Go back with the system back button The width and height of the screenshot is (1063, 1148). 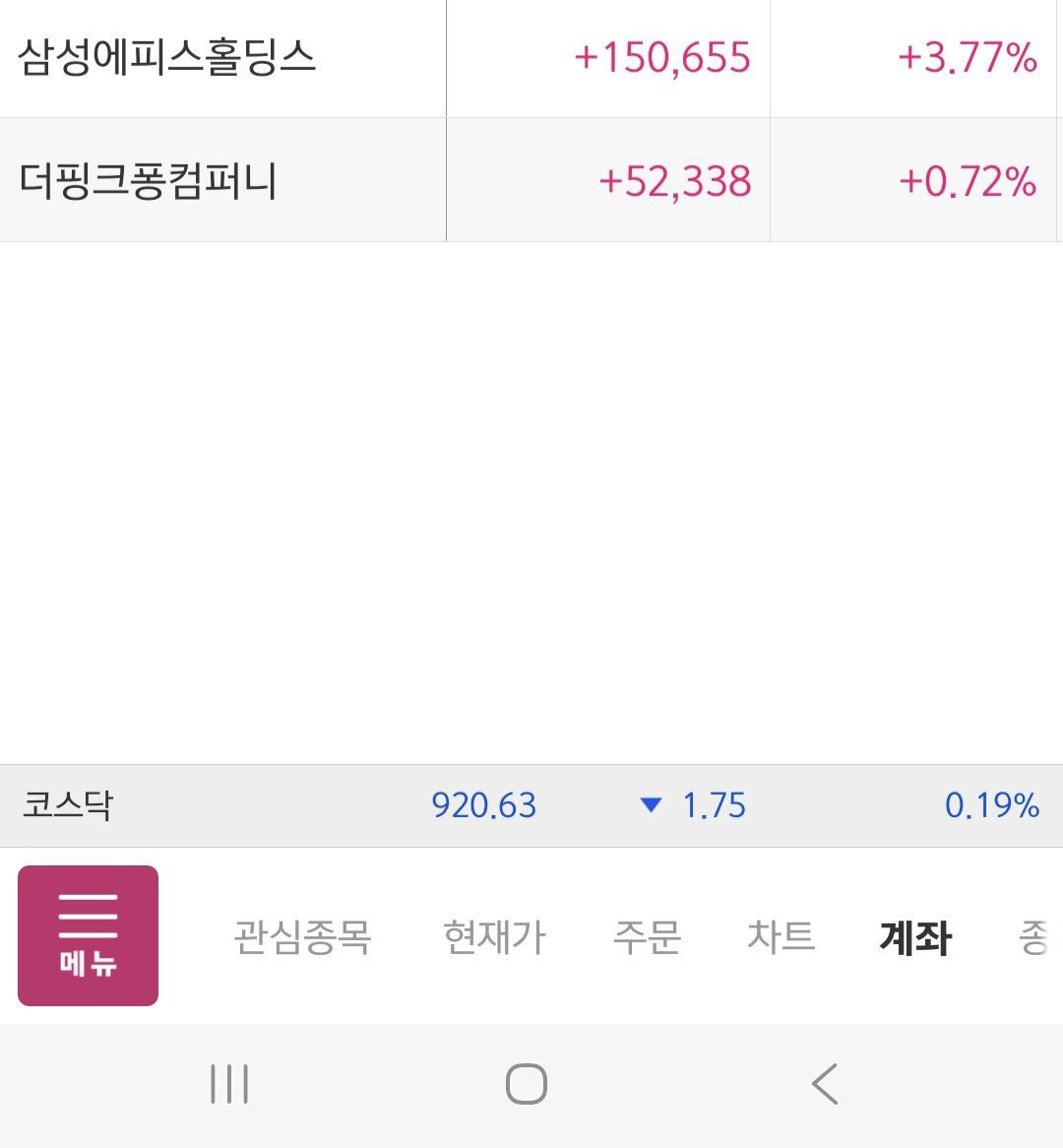[825, 1084]
